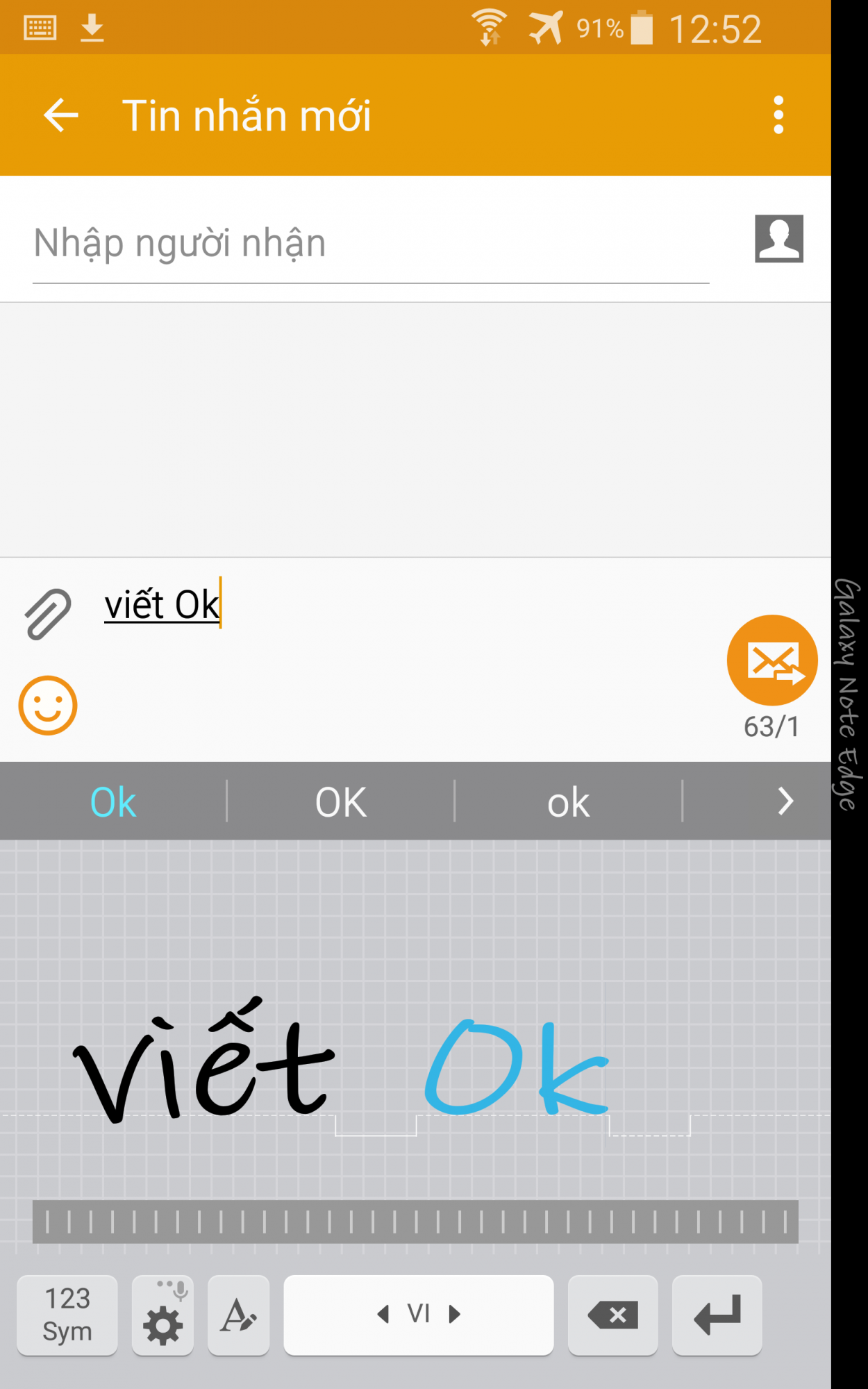Open the three-dot overflow menu
This screenshot has height=1389, width=868.
(778, 115)
